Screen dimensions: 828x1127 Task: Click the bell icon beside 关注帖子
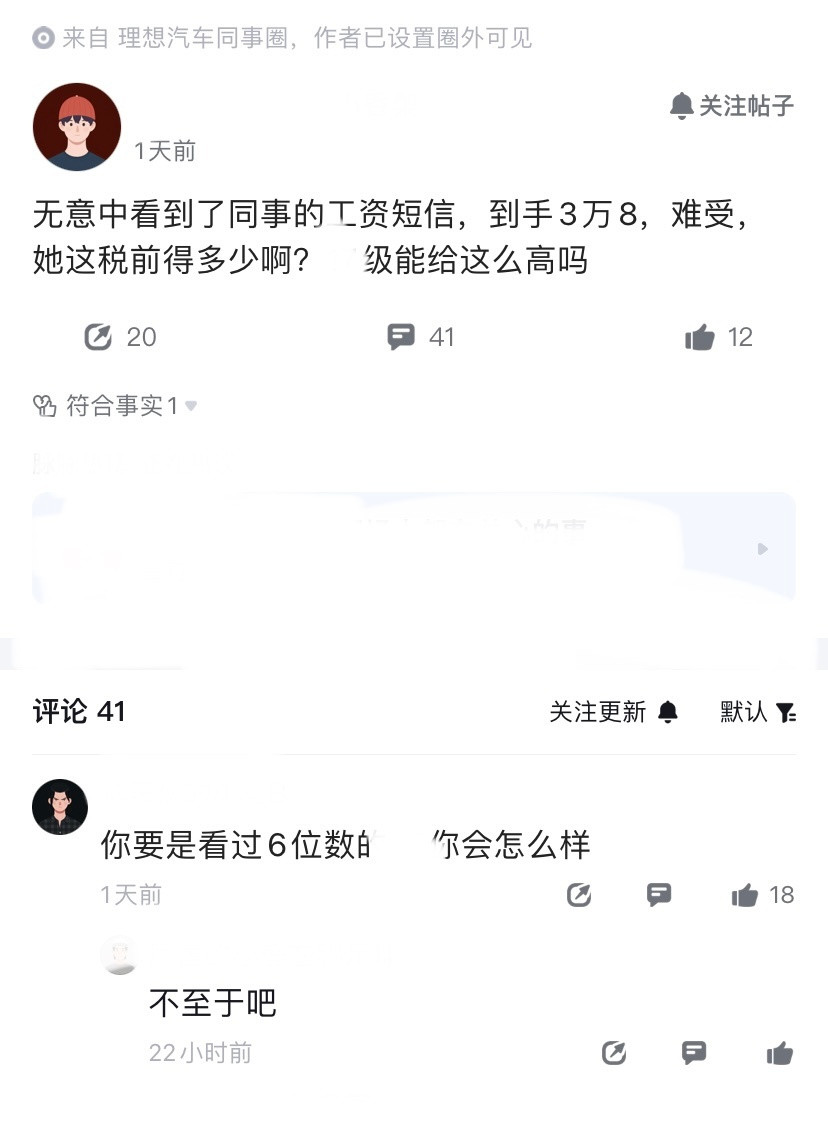click(x=682, y=107)
